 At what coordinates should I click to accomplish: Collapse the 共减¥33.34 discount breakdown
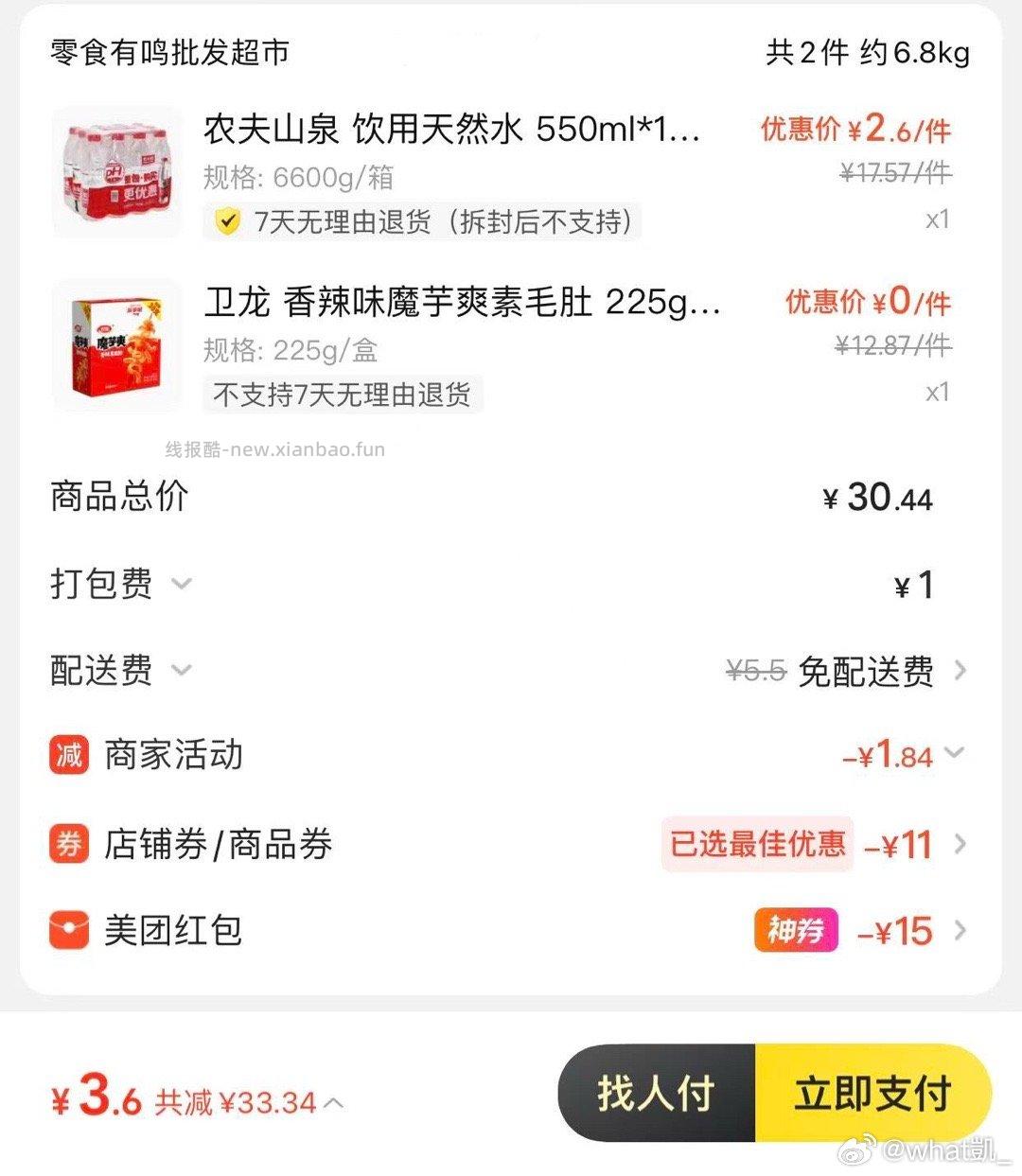[333, 1102]
